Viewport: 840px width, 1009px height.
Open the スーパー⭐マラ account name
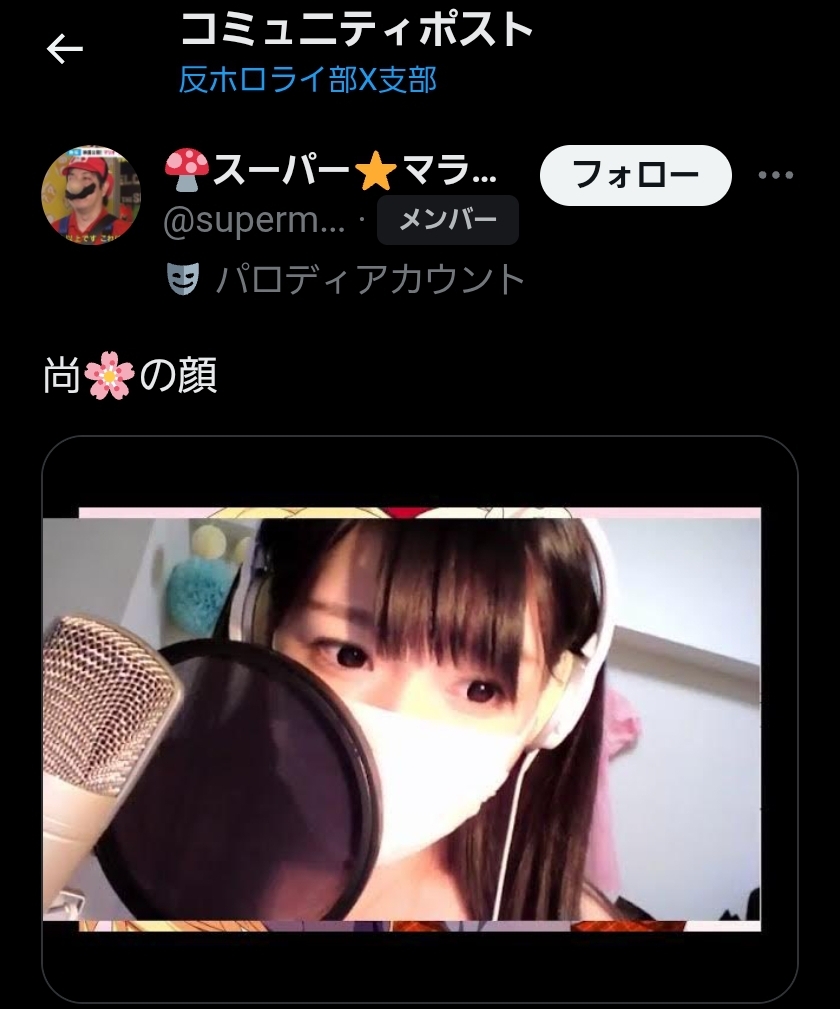[330, 173]
